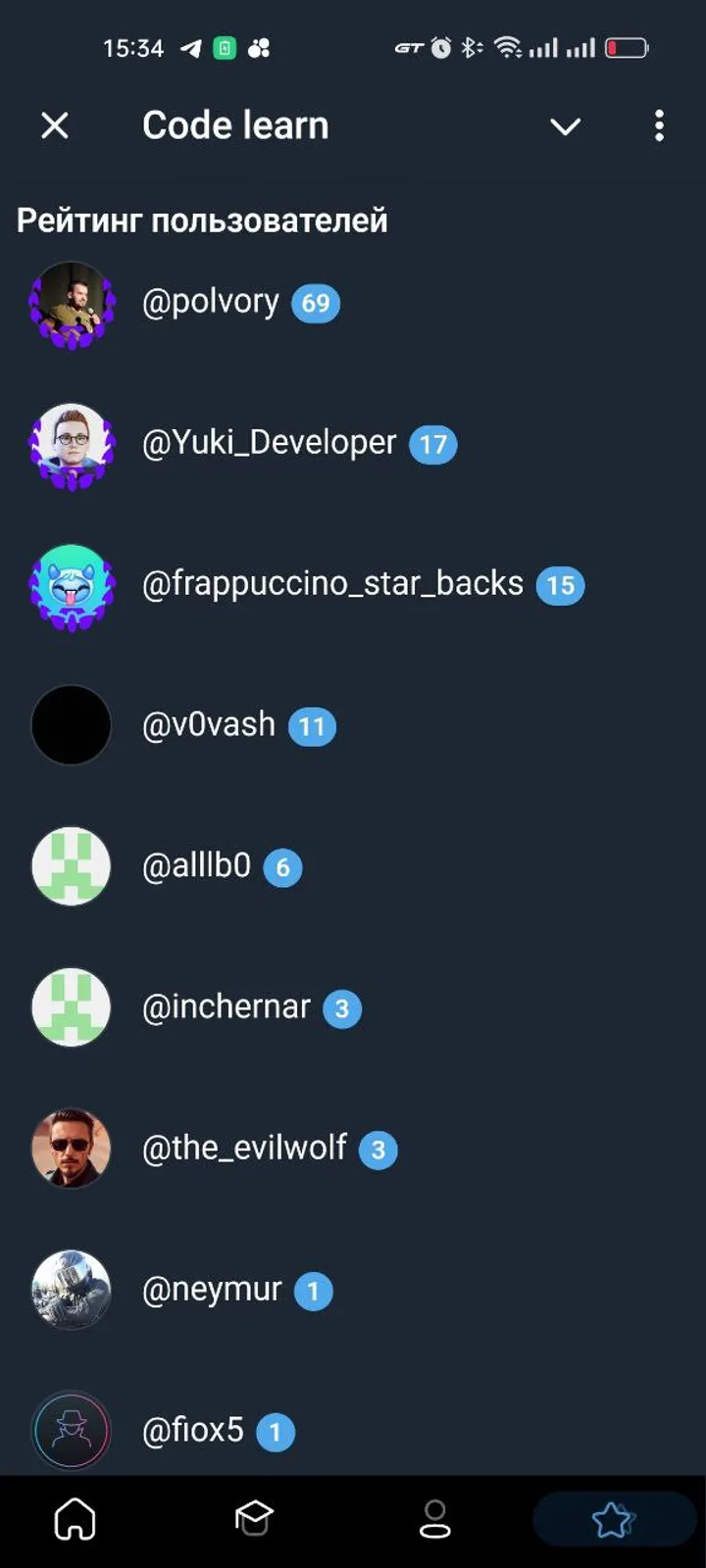Open the three-dot options menu
The image size is (706, 1568).
click(x=659, y=126)
